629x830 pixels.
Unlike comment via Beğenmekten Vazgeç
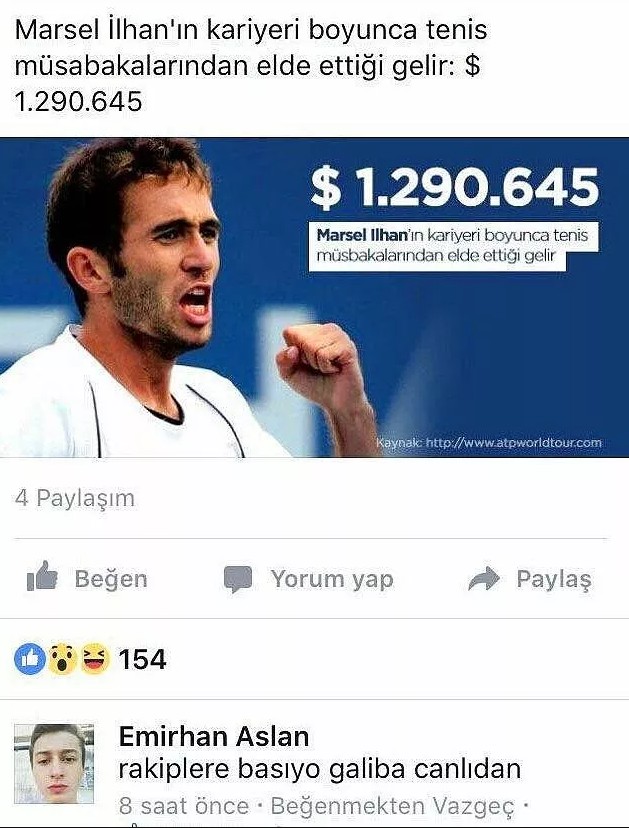click(392, 806)
